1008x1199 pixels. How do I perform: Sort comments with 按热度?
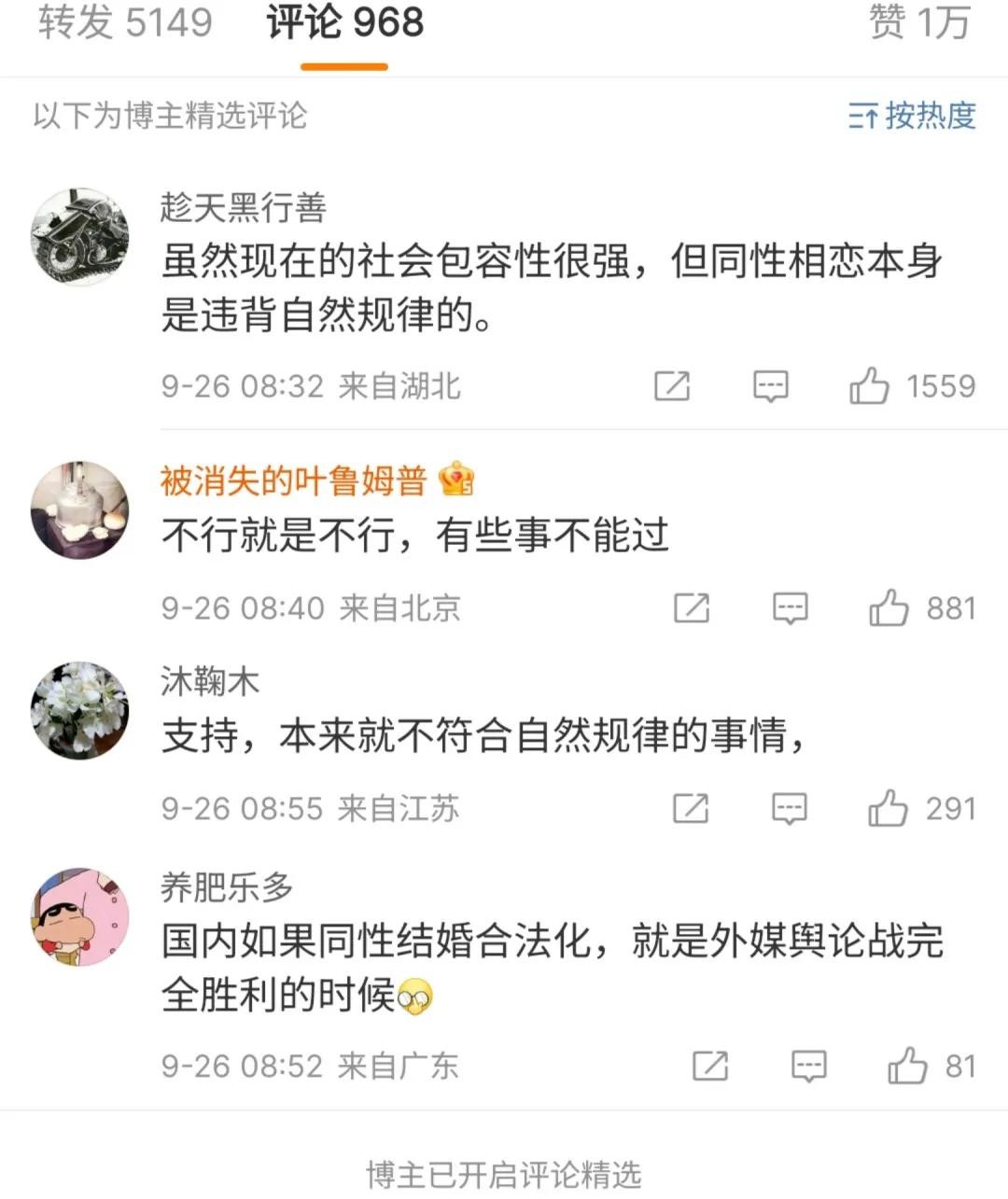point(912,116)
